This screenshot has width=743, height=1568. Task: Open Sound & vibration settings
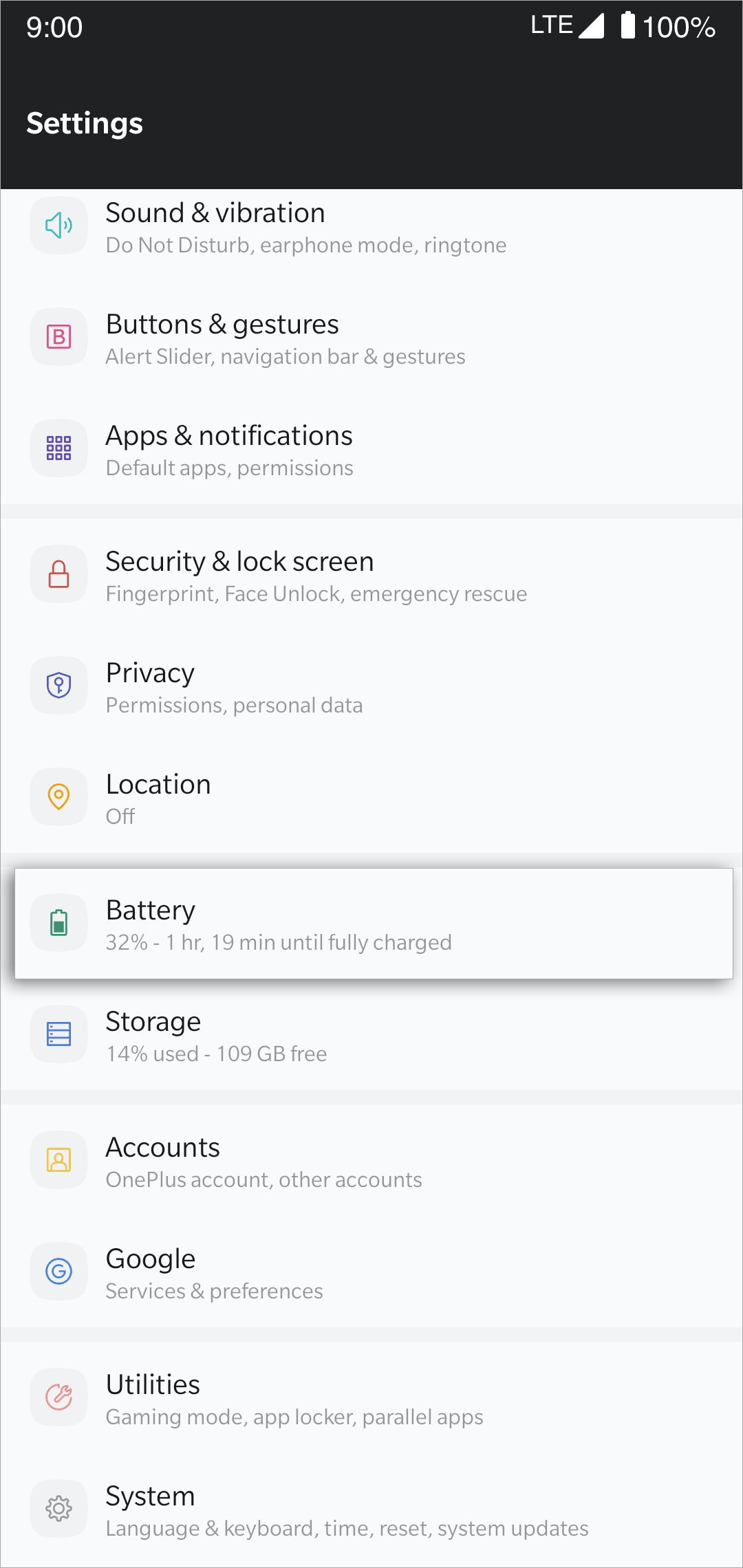(x=371, y=227)
